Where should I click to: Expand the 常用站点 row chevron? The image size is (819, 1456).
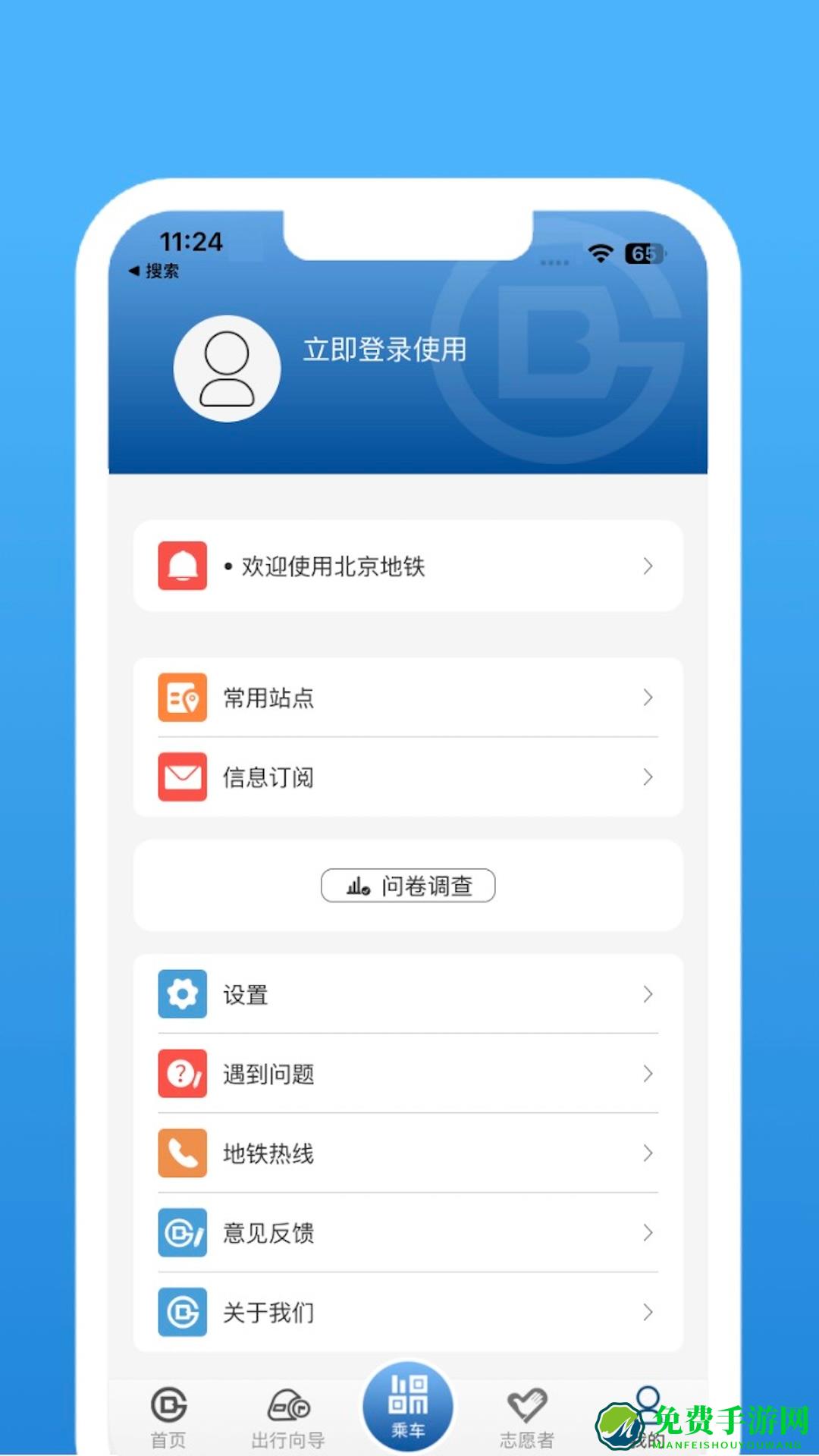pos(648,698)
